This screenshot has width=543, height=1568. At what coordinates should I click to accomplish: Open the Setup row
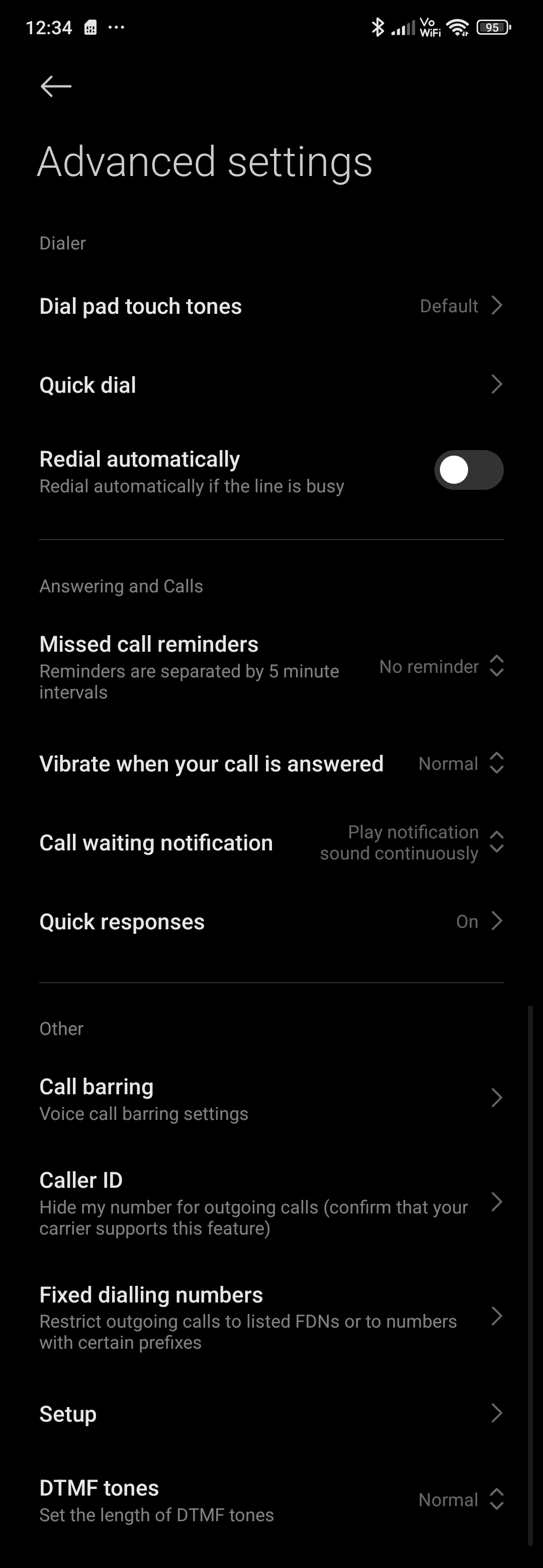point(271,1414)
